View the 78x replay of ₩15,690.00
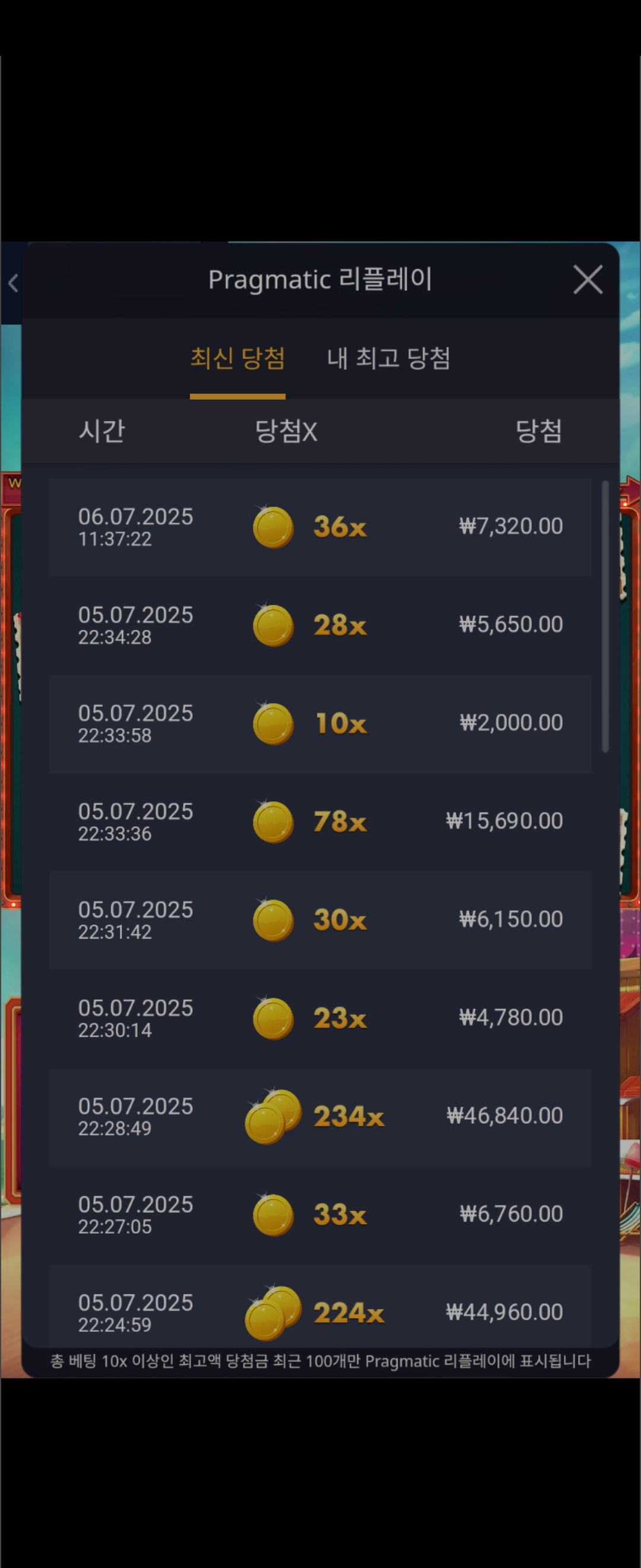This screenshot has height=1568, width=641. click(x=320, y=822)
